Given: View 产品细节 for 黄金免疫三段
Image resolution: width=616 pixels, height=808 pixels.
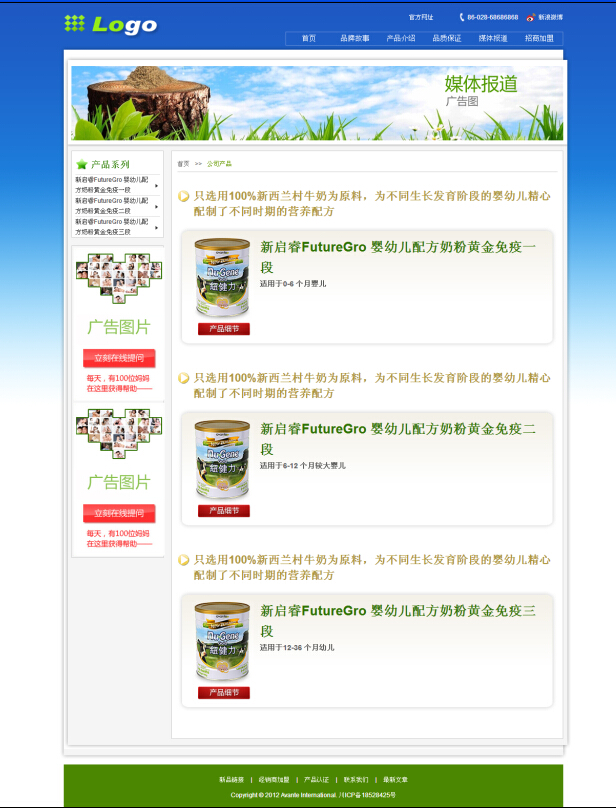Looking at the screenshot, I should pyautogui.click(x=224, y=693).
